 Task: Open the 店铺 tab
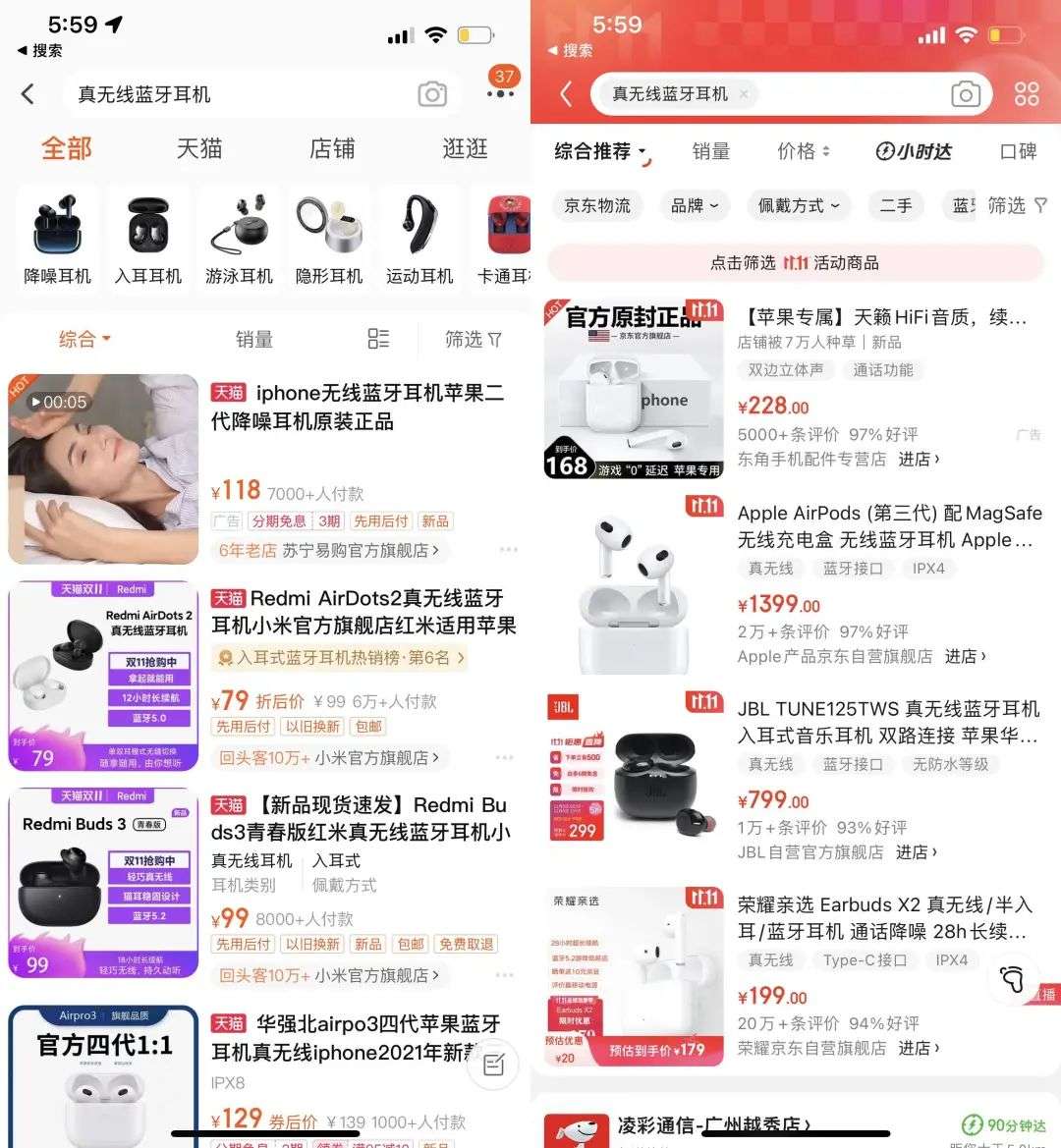[x=332, y=148]
